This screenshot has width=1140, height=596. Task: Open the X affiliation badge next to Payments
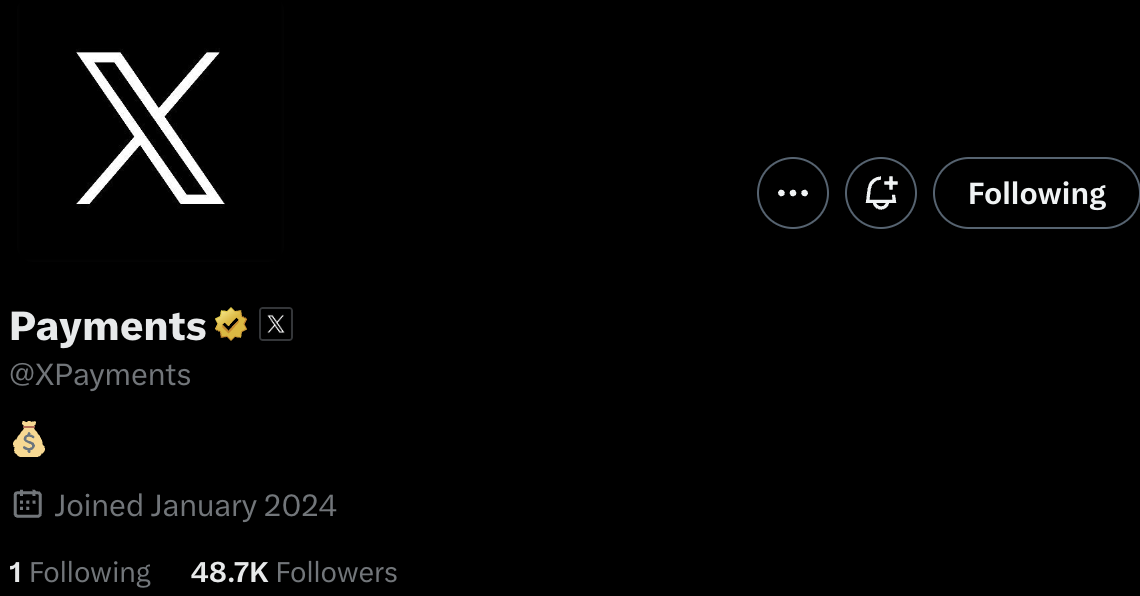click(x=276, y=324)
